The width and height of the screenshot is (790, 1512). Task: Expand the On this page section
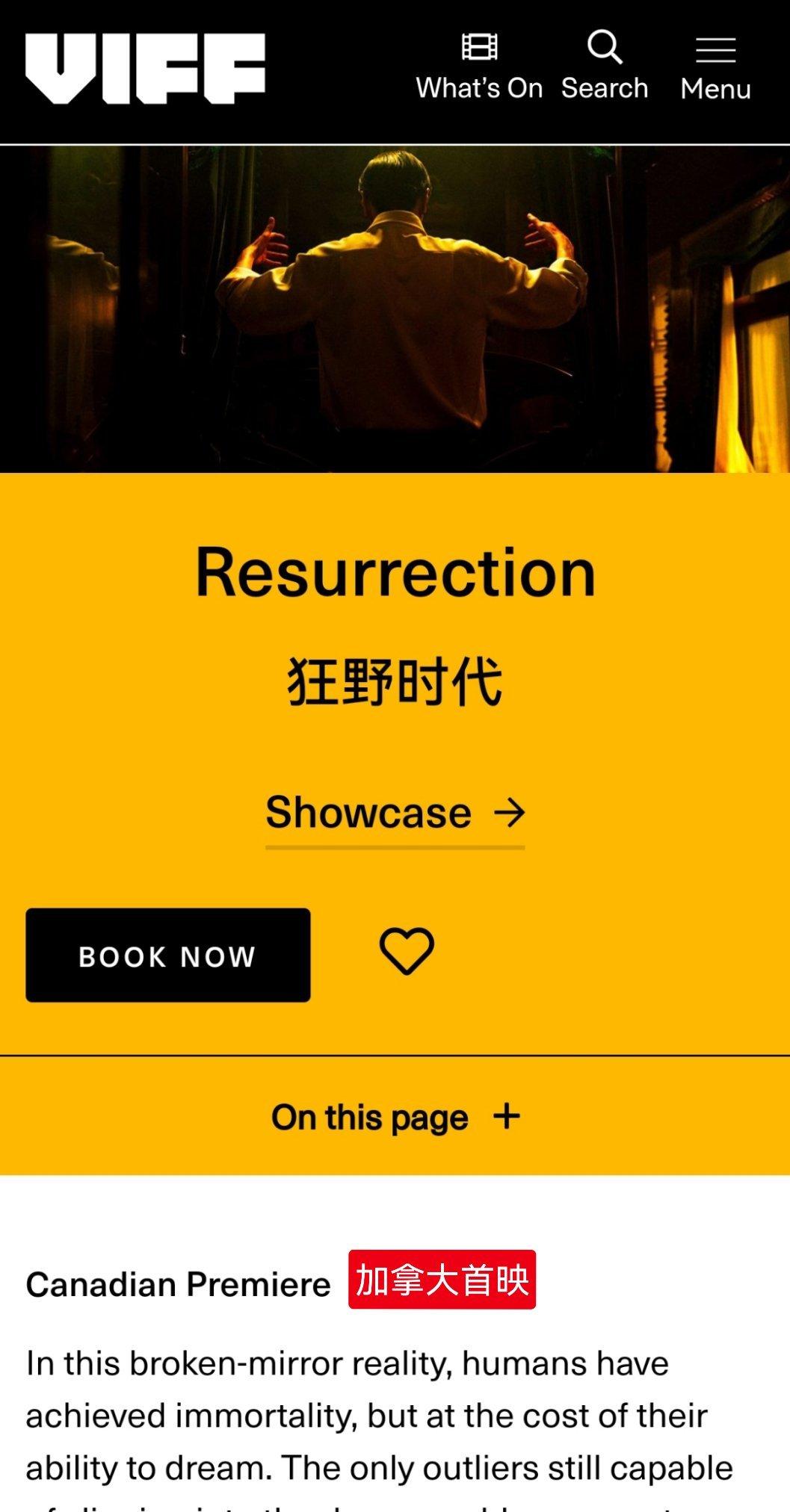point(395,1118)
